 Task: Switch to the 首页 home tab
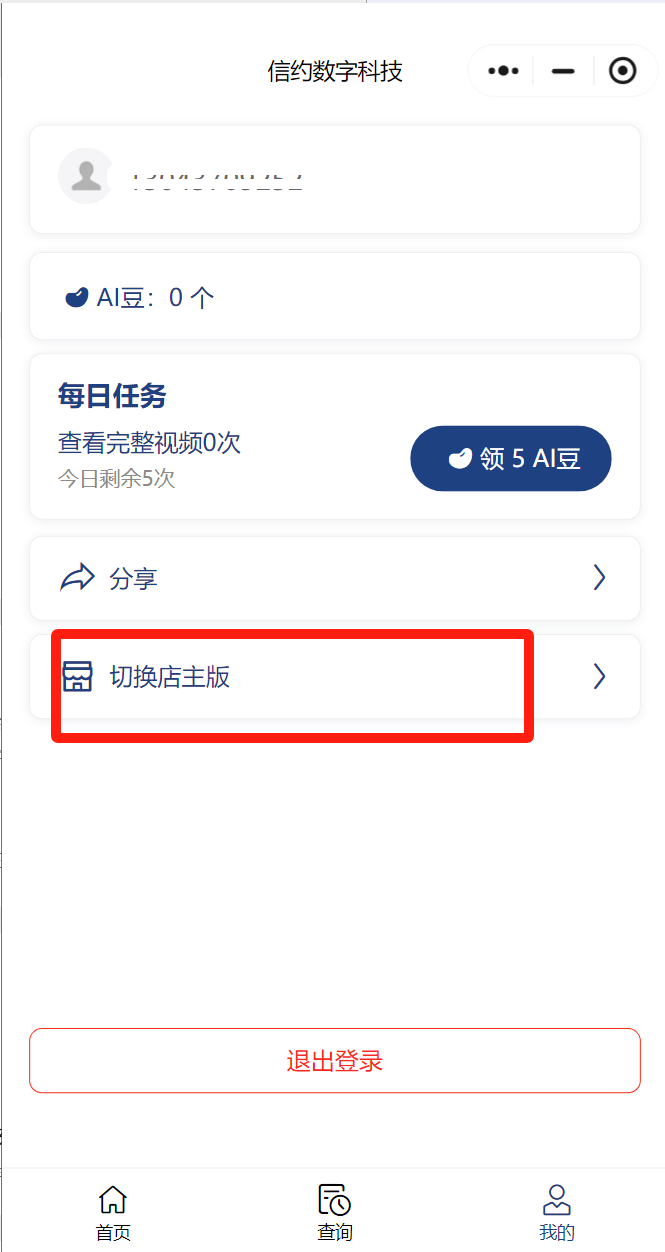tap(113, 1211)
